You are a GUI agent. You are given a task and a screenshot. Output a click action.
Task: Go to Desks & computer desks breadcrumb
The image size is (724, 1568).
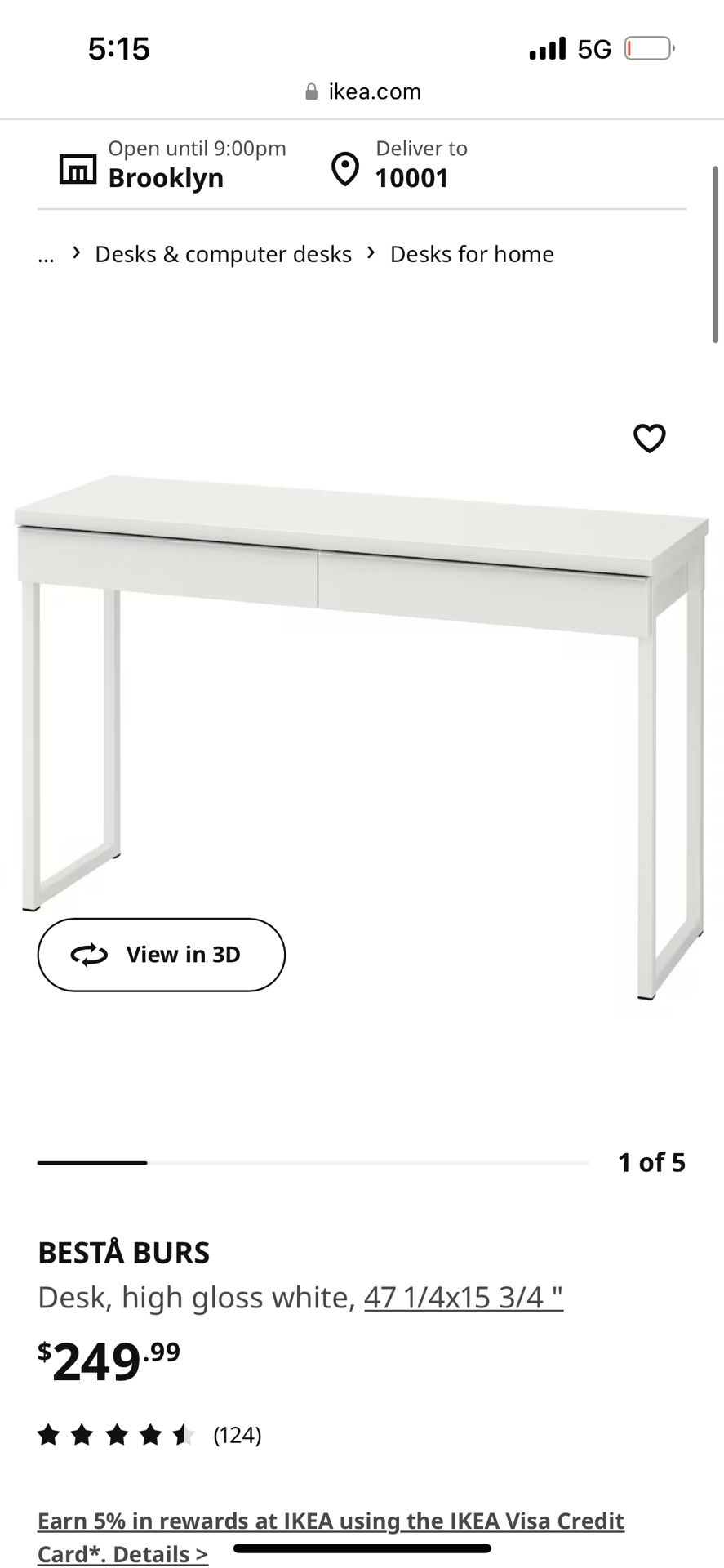pyautogui.click(x=223, y=254)
